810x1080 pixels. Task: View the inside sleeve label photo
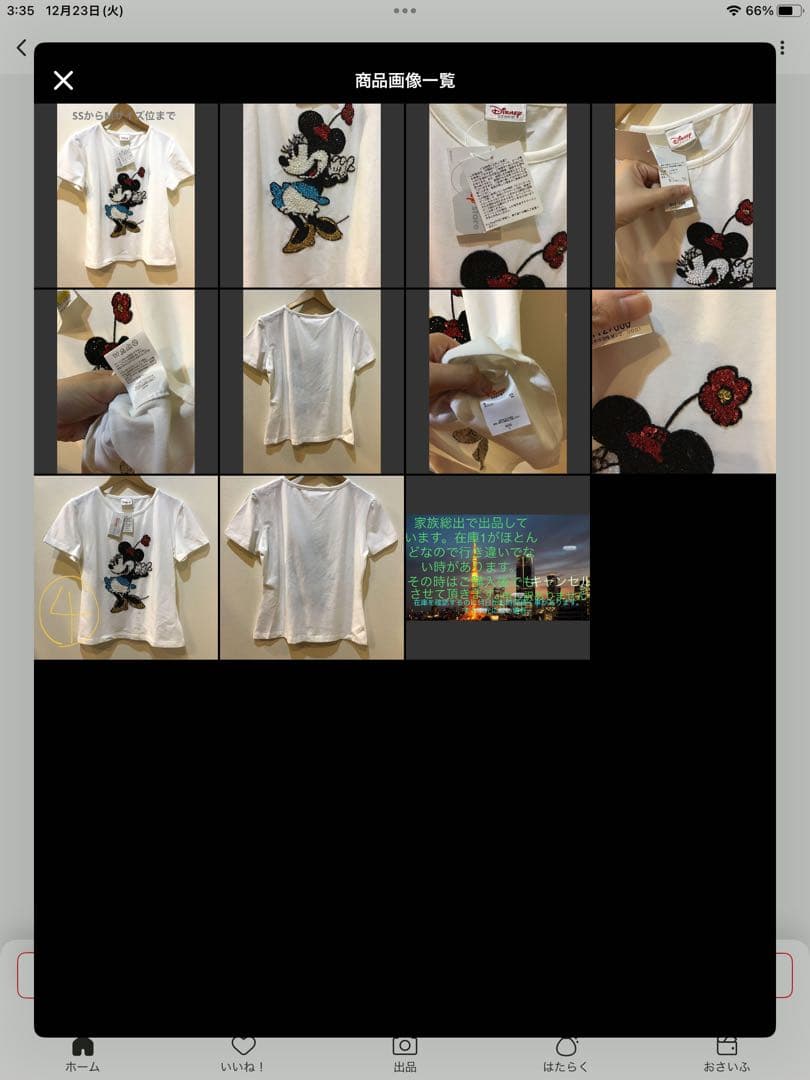click(498, 382)
